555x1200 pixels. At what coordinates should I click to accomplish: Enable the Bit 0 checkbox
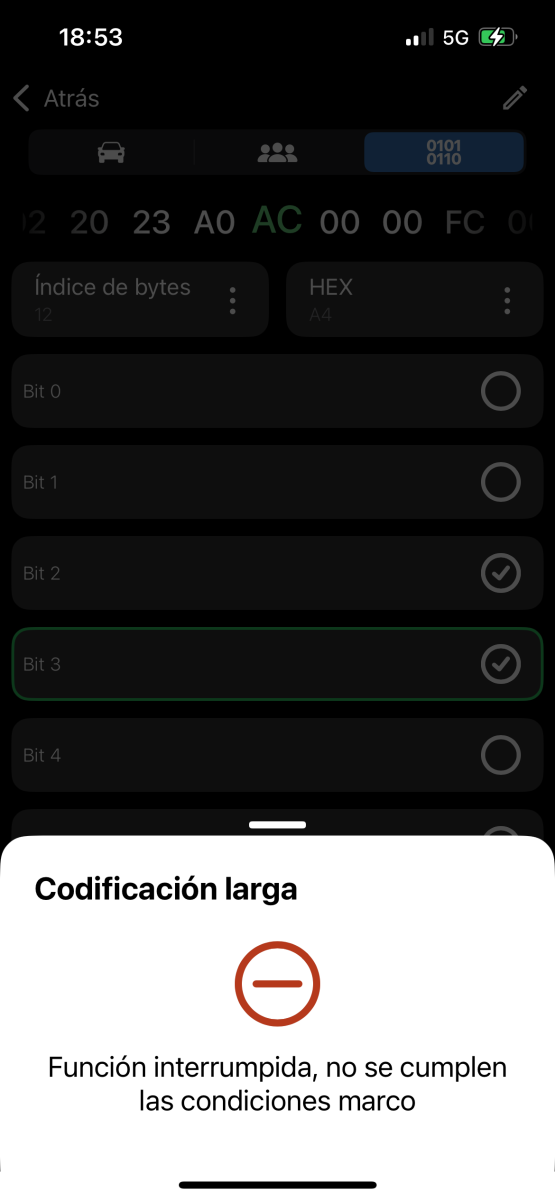[x=500, y=392]
